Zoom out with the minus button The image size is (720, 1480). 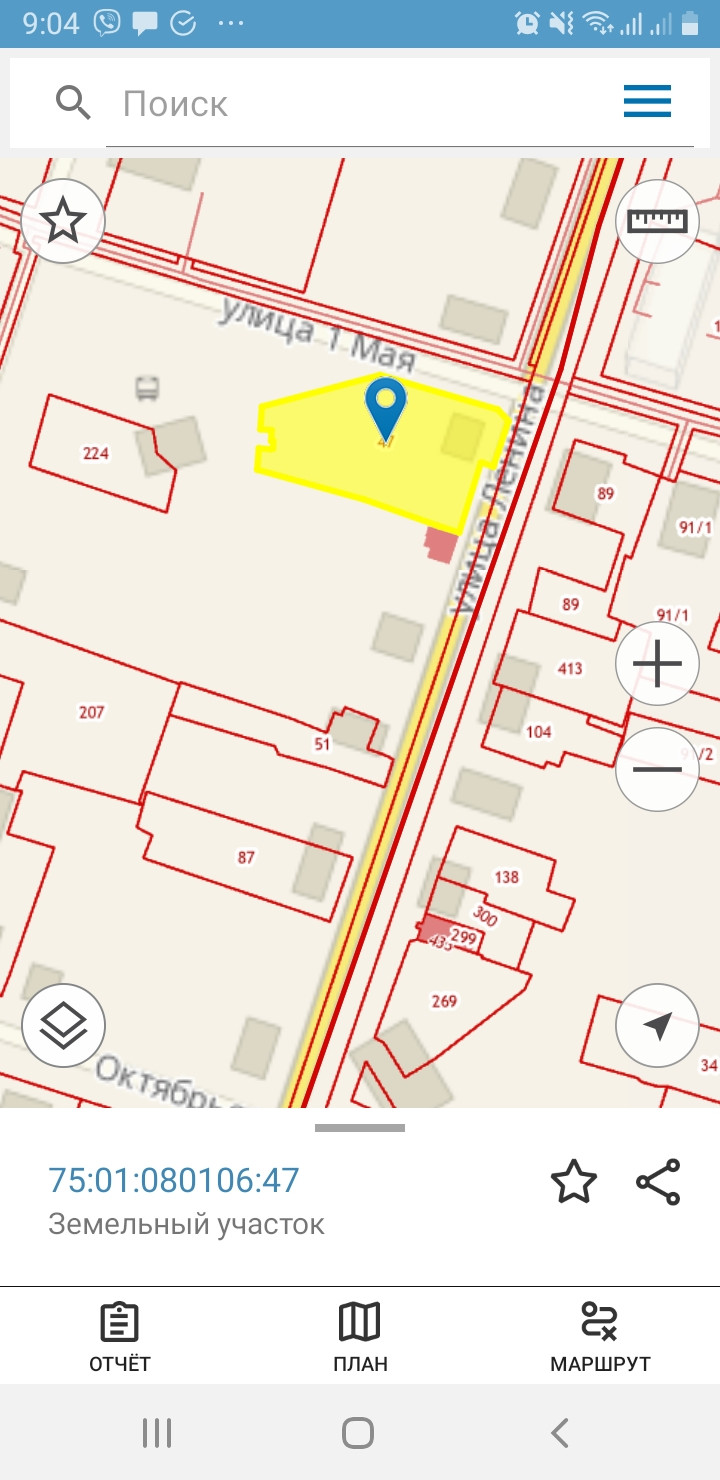click(x=657, y=769)
